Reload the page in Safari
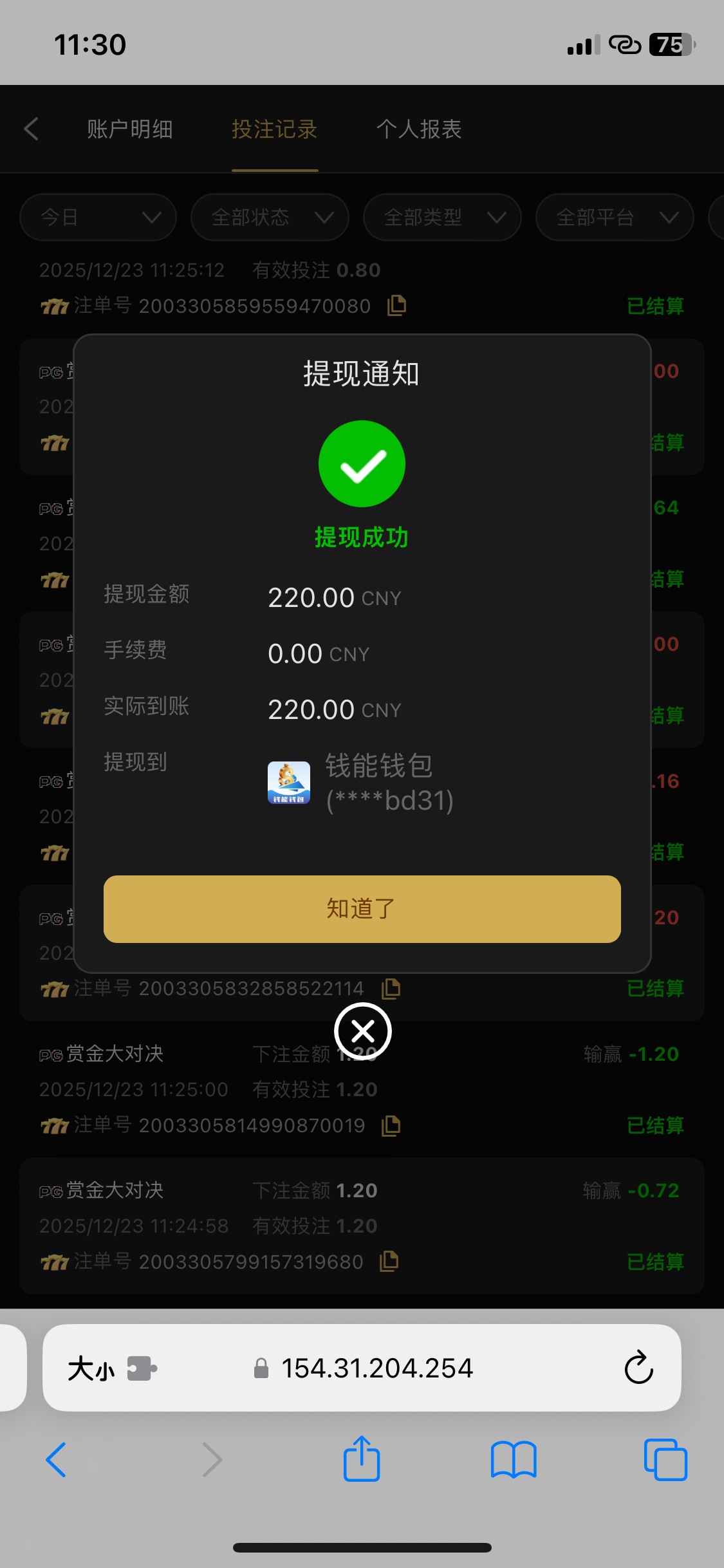The height and width of the screenshot is (1568, 724). (638, 1368)
